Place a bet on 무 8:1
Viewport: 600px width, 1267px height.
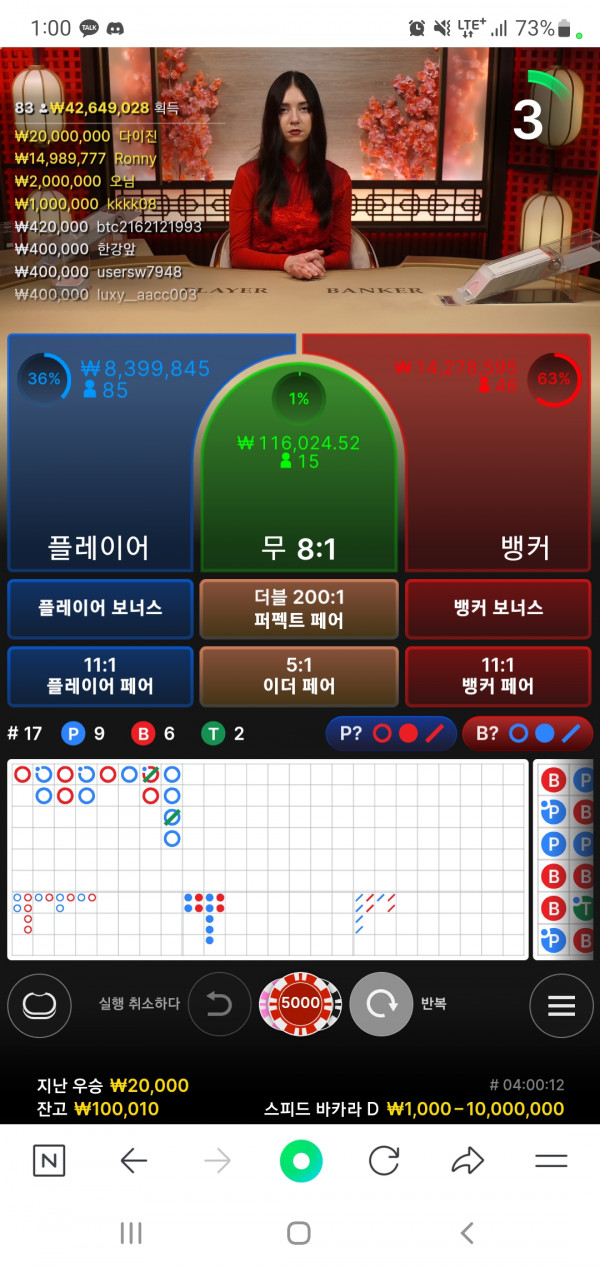click(299, 500)
